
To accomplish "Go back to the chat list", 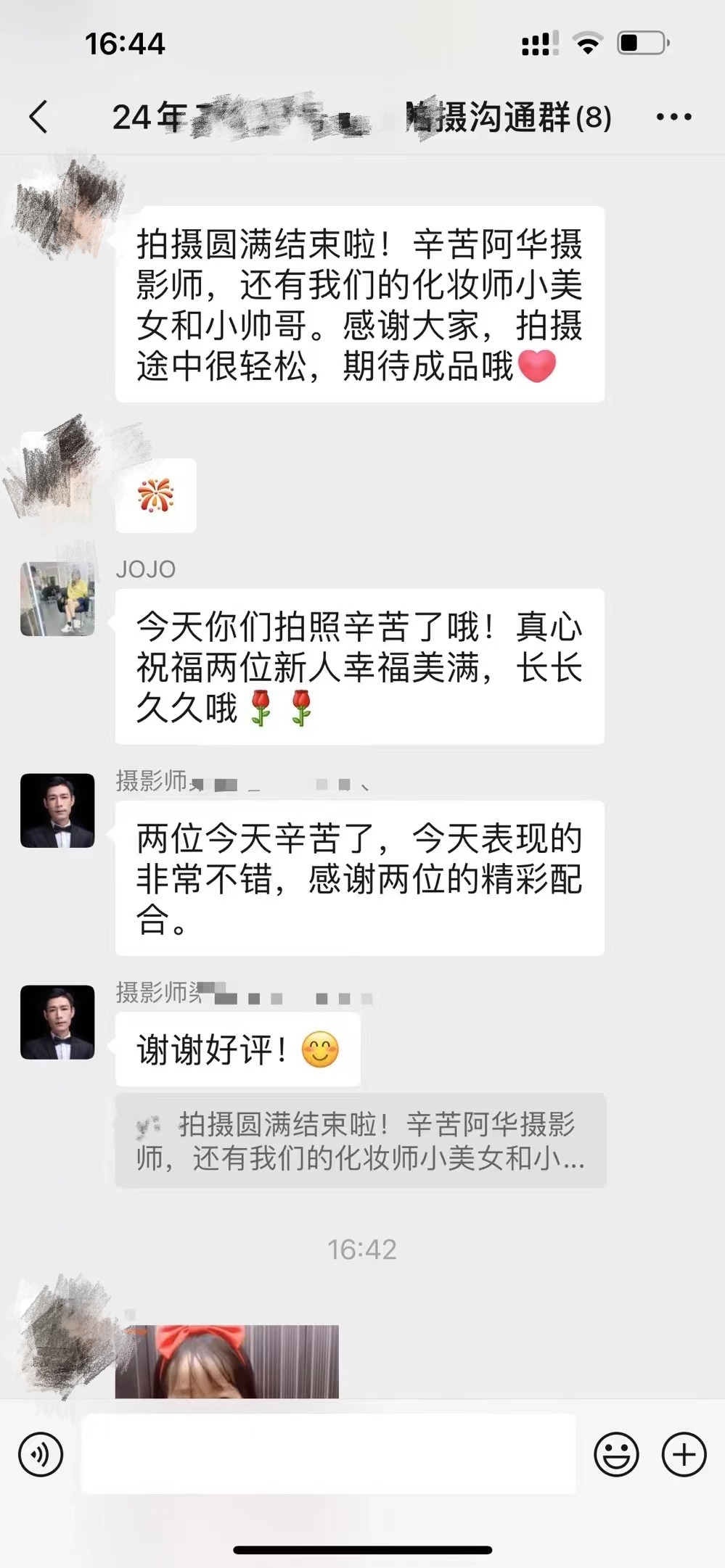I will (39, 117).
